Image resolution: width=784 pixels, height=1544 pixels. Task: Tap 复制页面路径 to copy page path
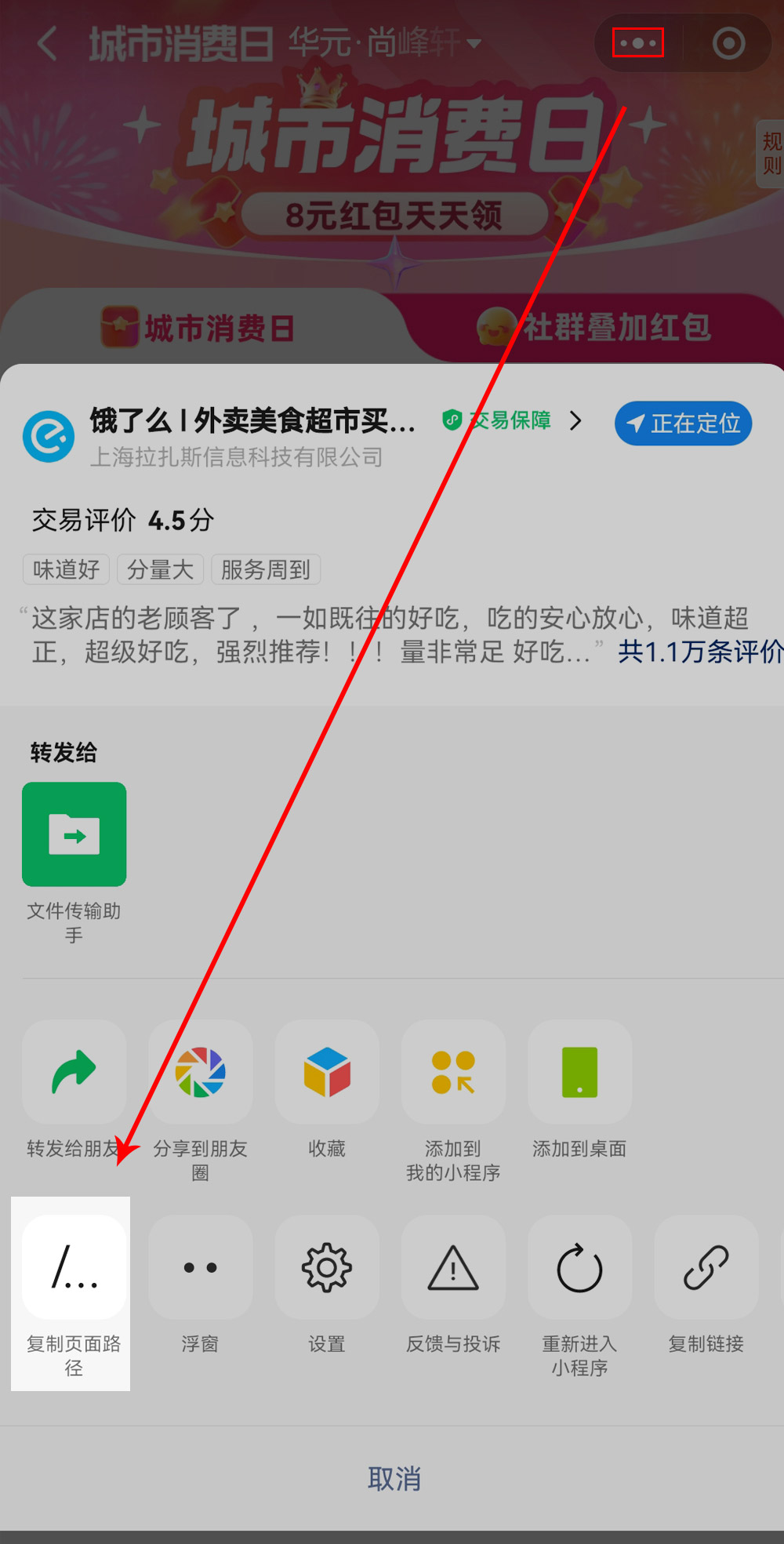click(74, 1267)
